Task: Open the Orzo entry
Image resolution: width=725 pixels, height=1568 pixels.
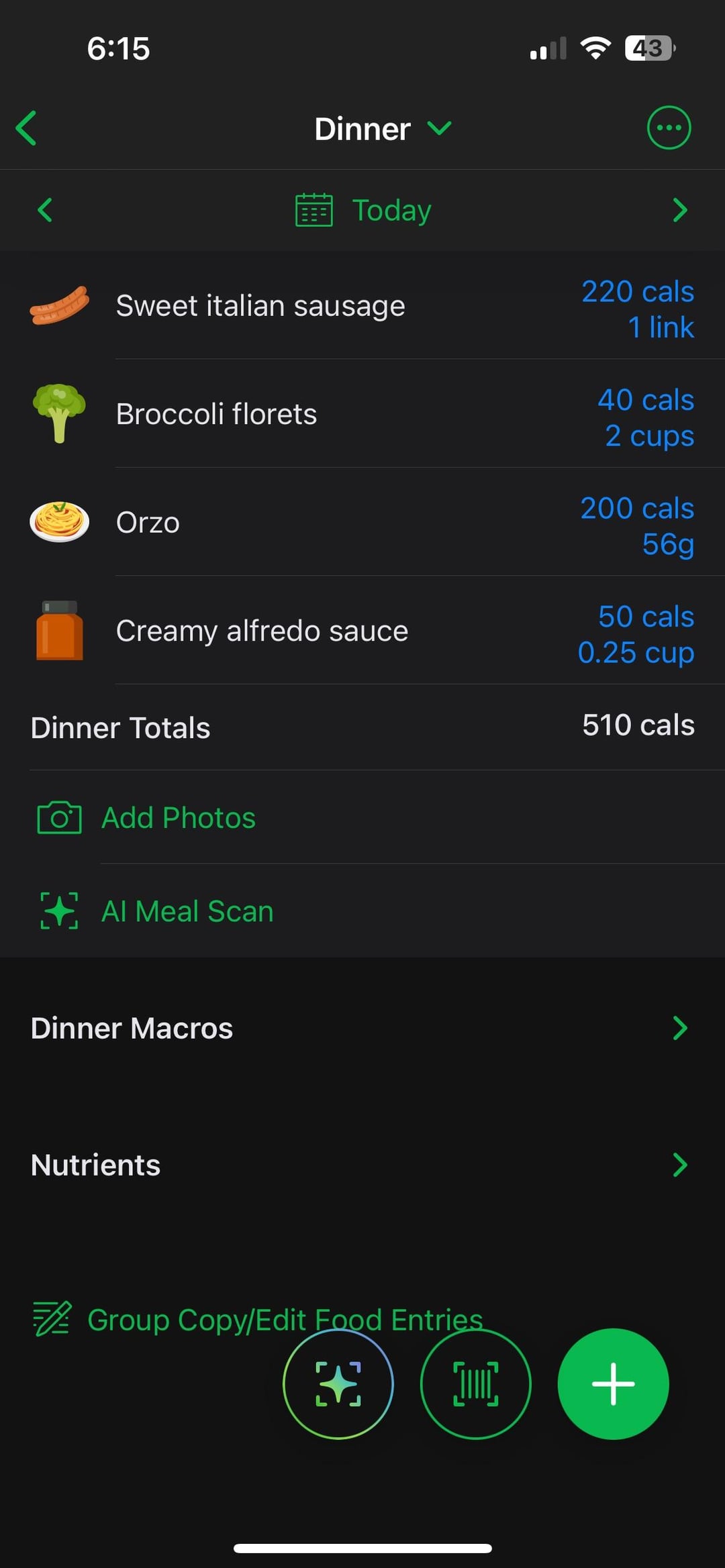Action: (x=362, y=523)
